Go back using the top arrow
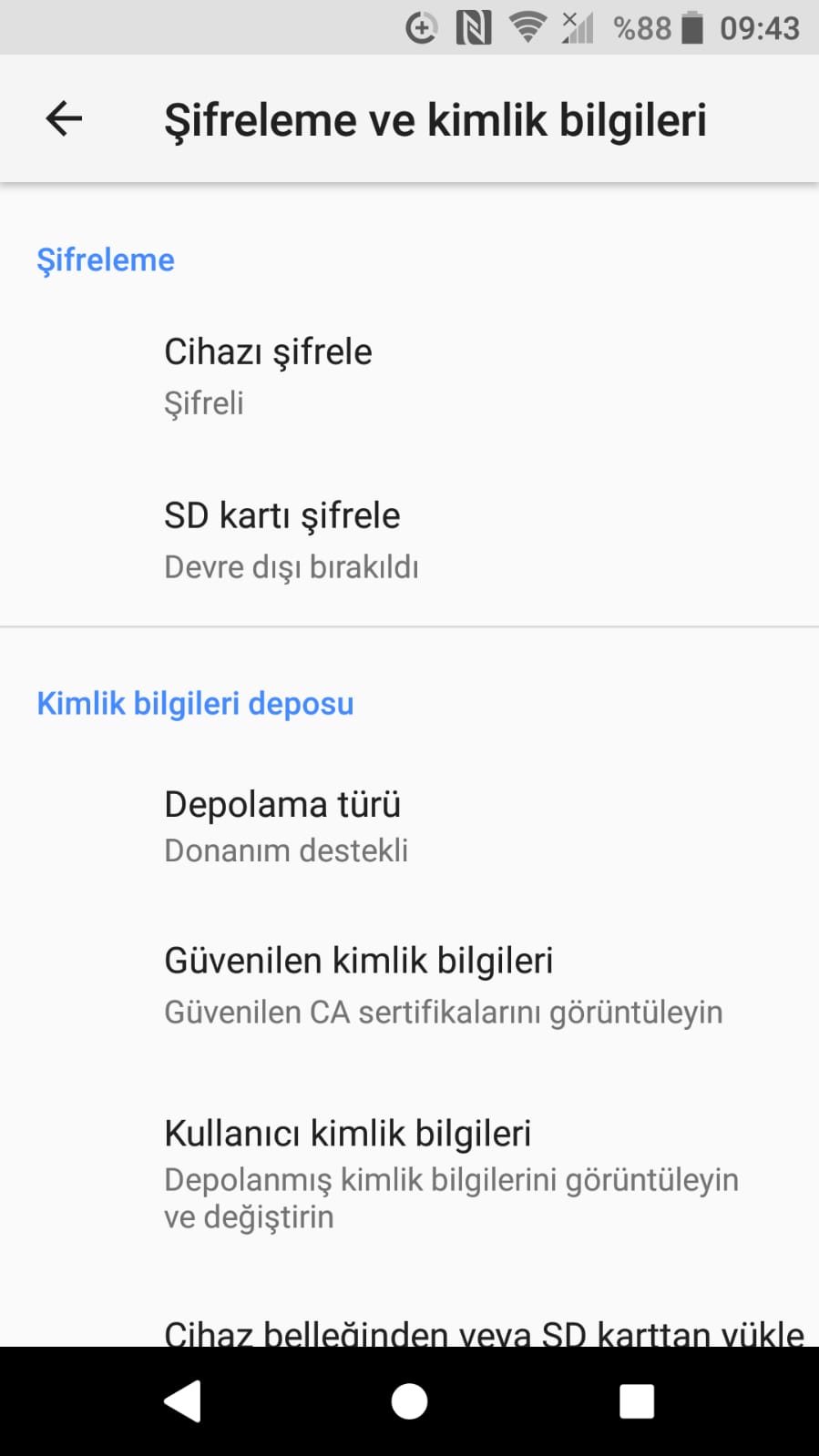This screenshot has height=1456, width=819. coord(64,118)
